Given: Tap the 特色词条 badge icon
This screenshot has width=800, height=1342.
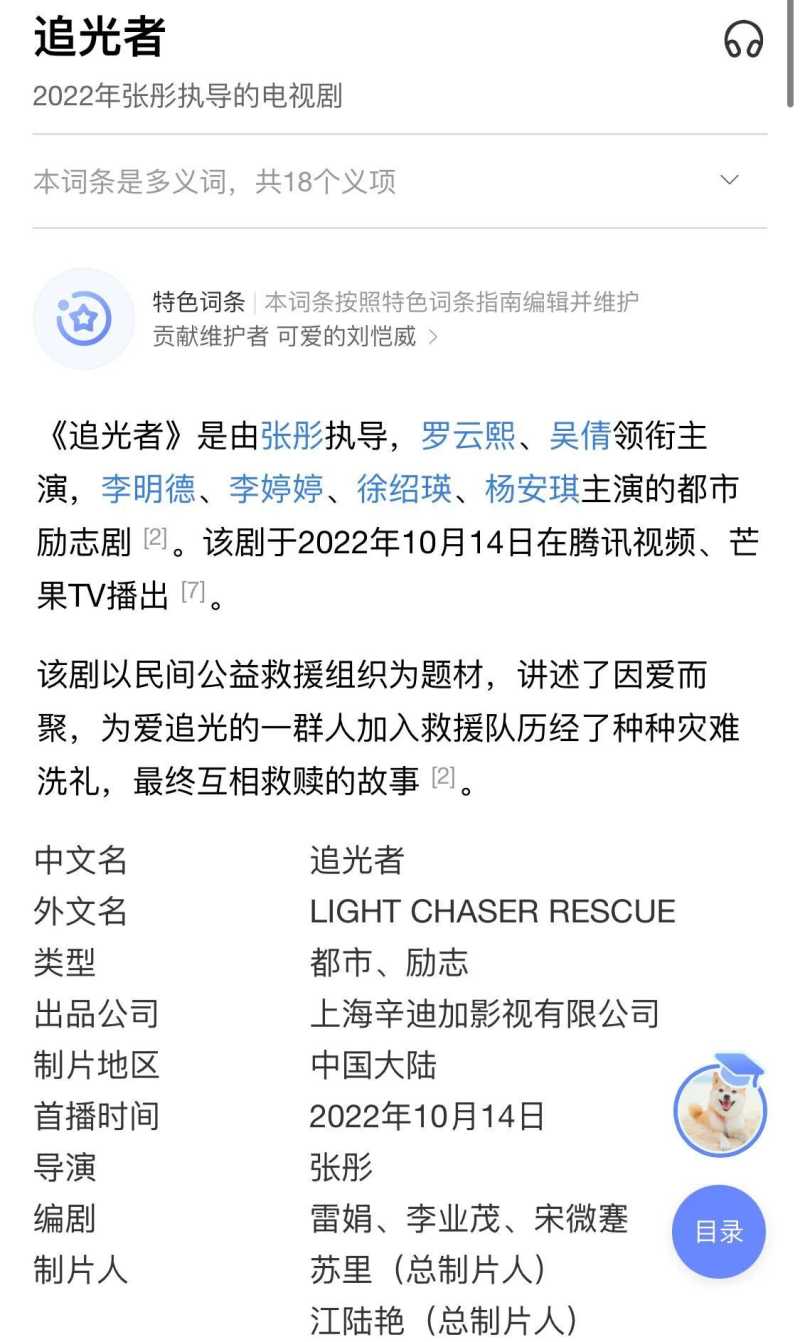Looking at the screenshot, I should click(84, 319).
